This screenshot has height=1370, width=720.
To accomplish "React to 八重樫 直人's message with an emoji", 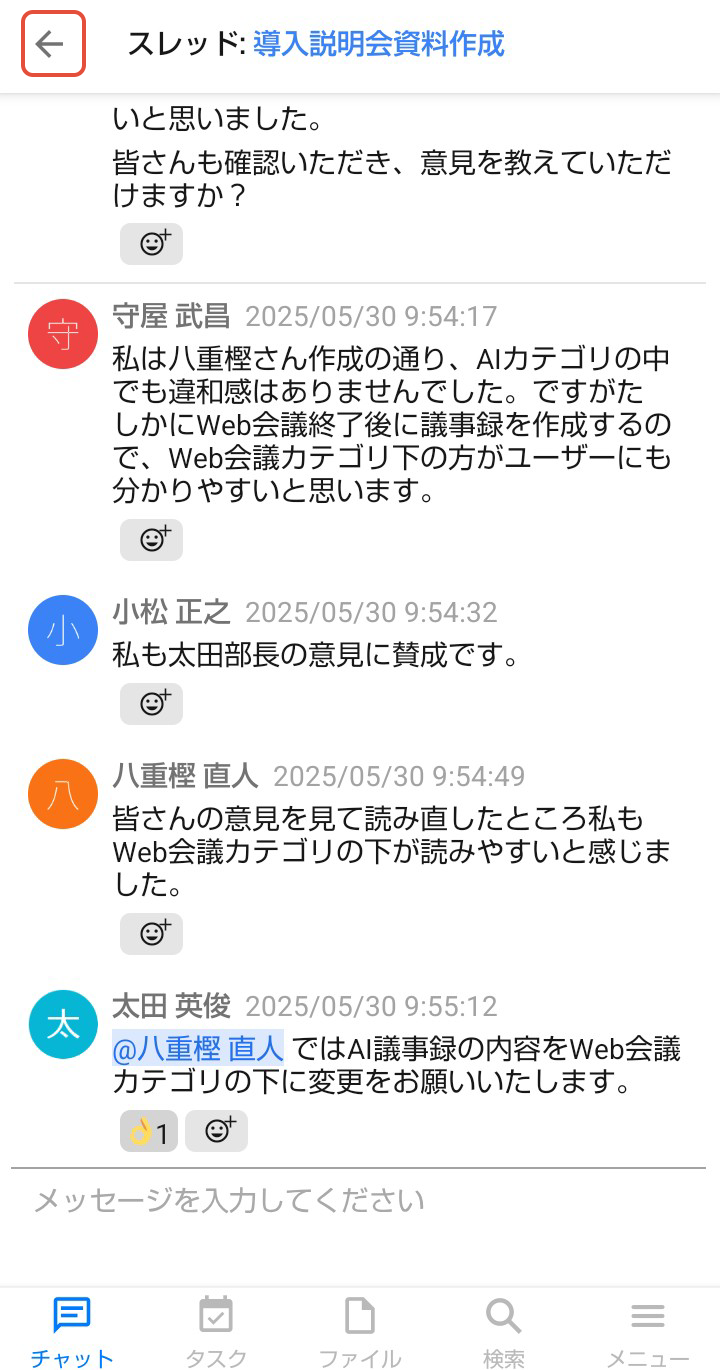I will (x=151, y=933).
